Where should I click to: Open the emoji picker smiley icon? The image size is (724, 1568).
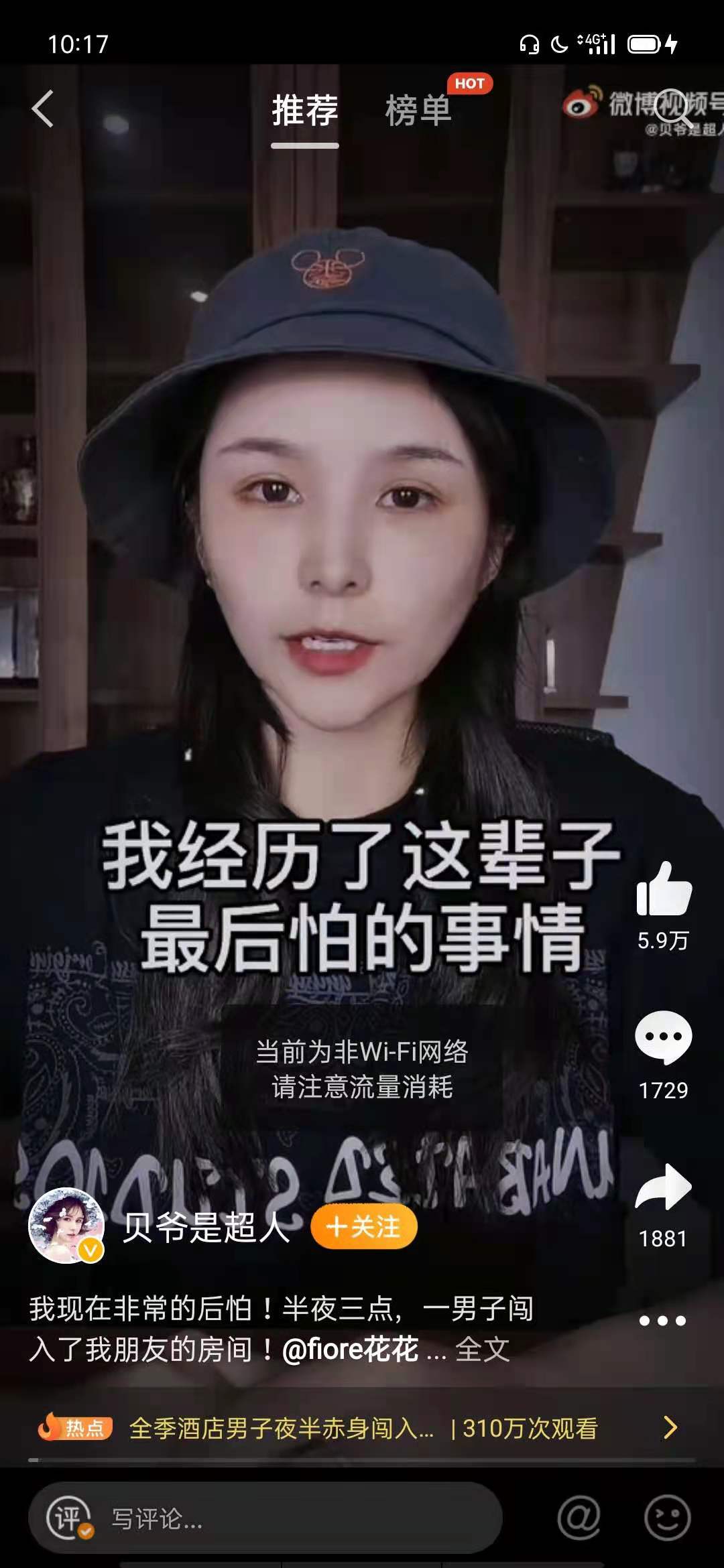(667, 1517)
